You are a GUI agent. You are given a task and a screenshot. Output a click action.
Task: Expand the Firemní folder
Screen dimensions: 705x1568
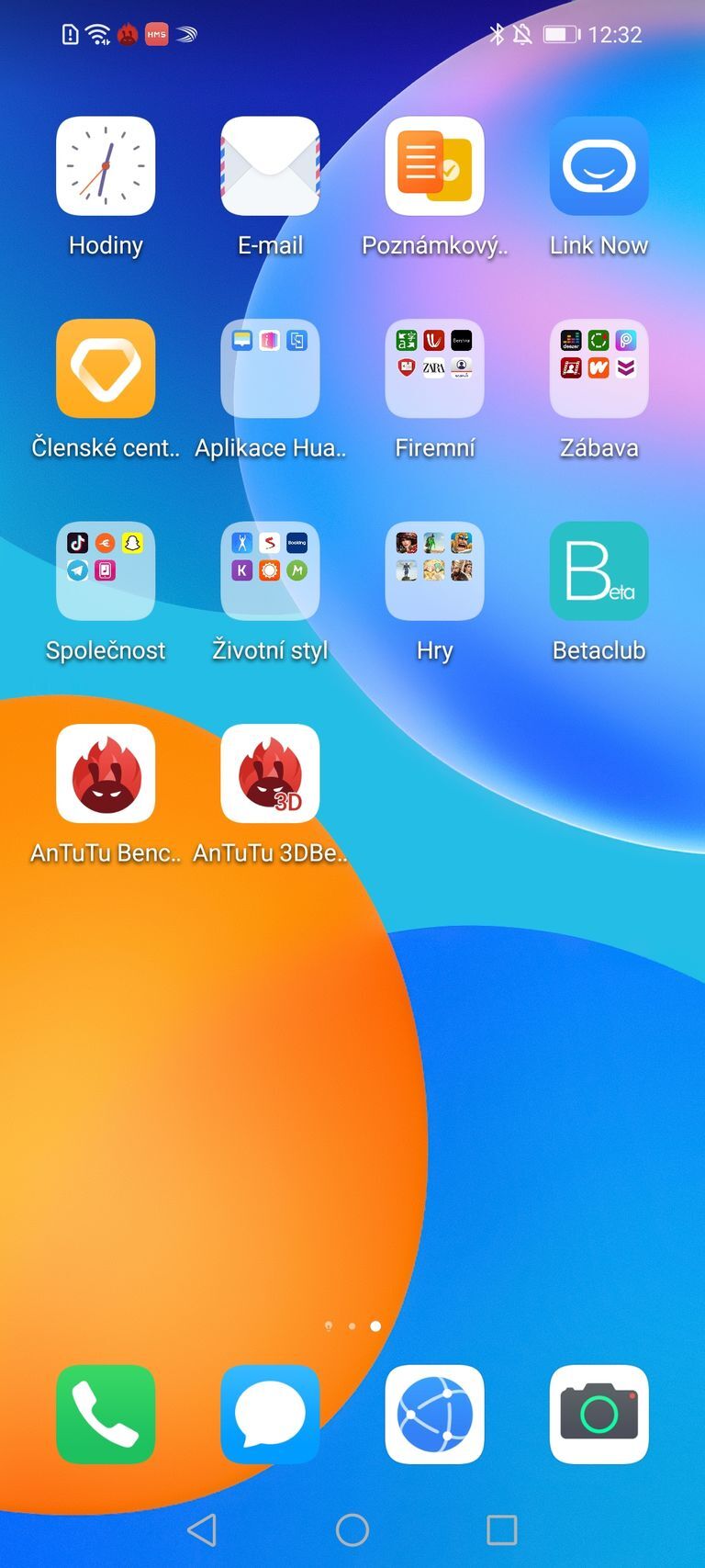(x=434, y=368)
